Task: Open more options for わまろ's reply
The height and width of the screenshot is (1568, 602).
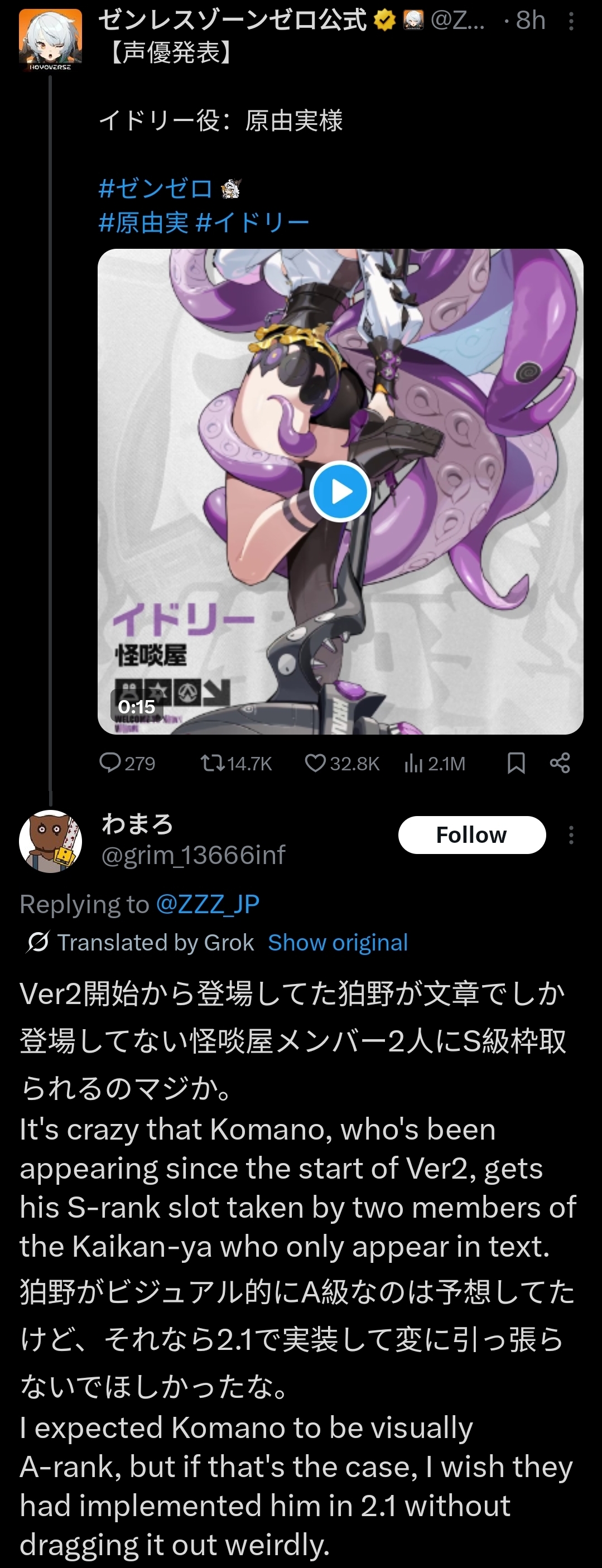Action: [x=571, y=834]
